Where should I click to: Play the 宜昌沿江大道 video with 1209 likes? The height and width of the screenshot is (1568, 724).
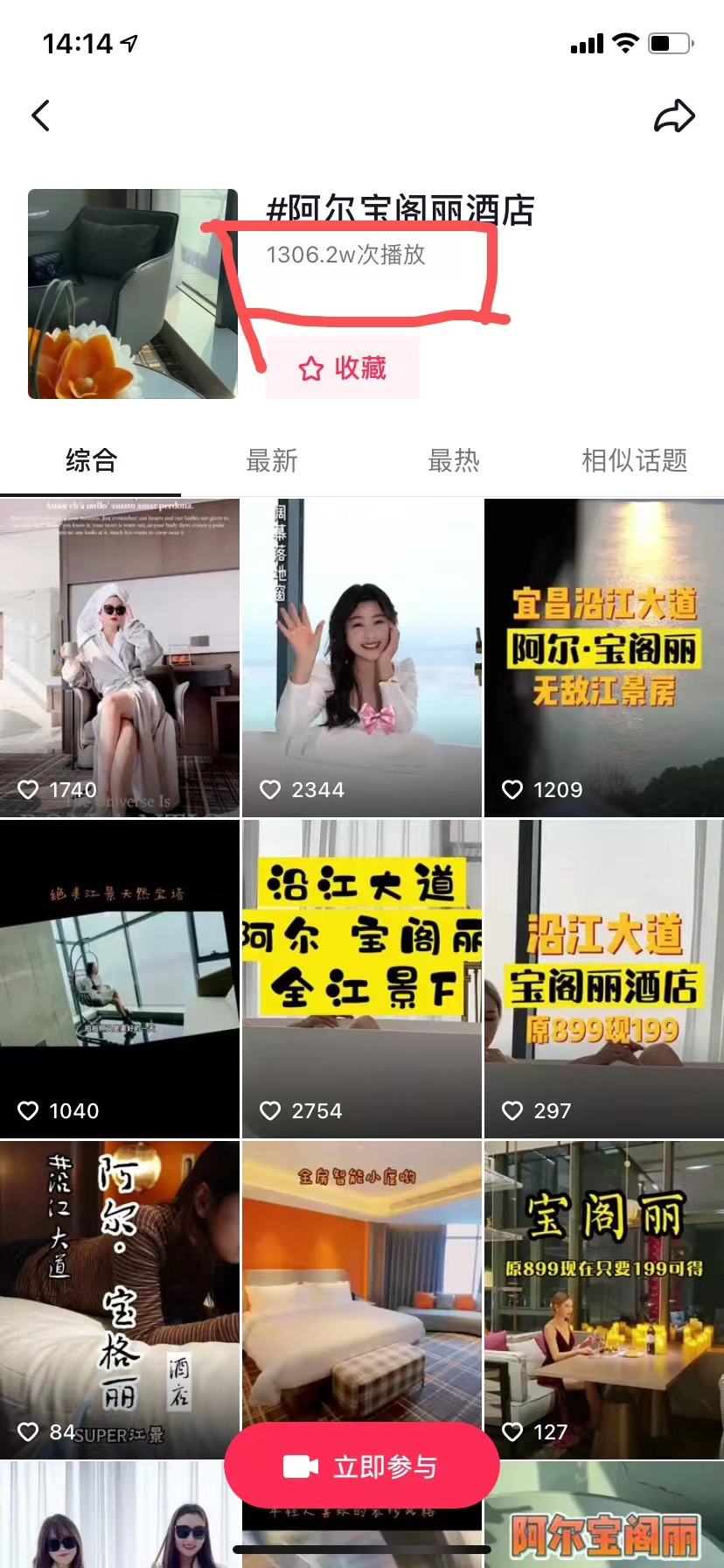[x=604, y=657]
